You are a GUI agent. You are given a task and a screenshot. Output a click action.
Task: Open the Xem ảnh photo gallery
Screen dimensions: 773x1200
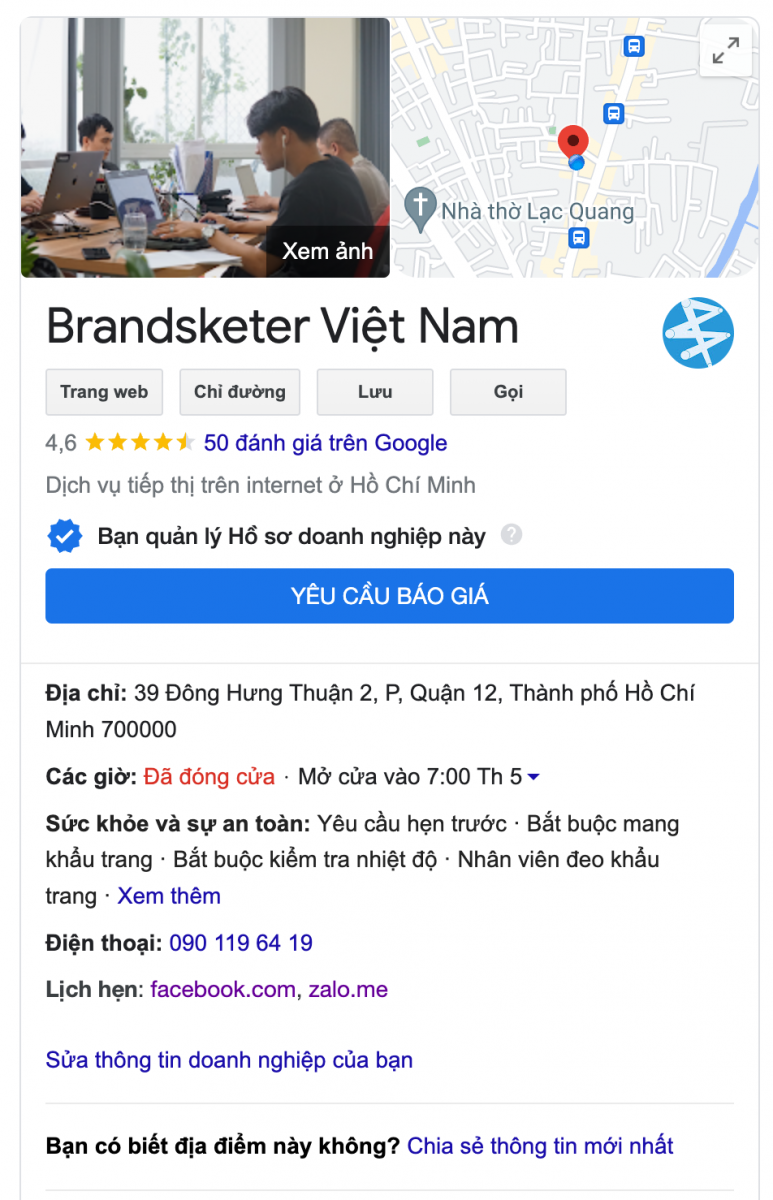[327, 251]
